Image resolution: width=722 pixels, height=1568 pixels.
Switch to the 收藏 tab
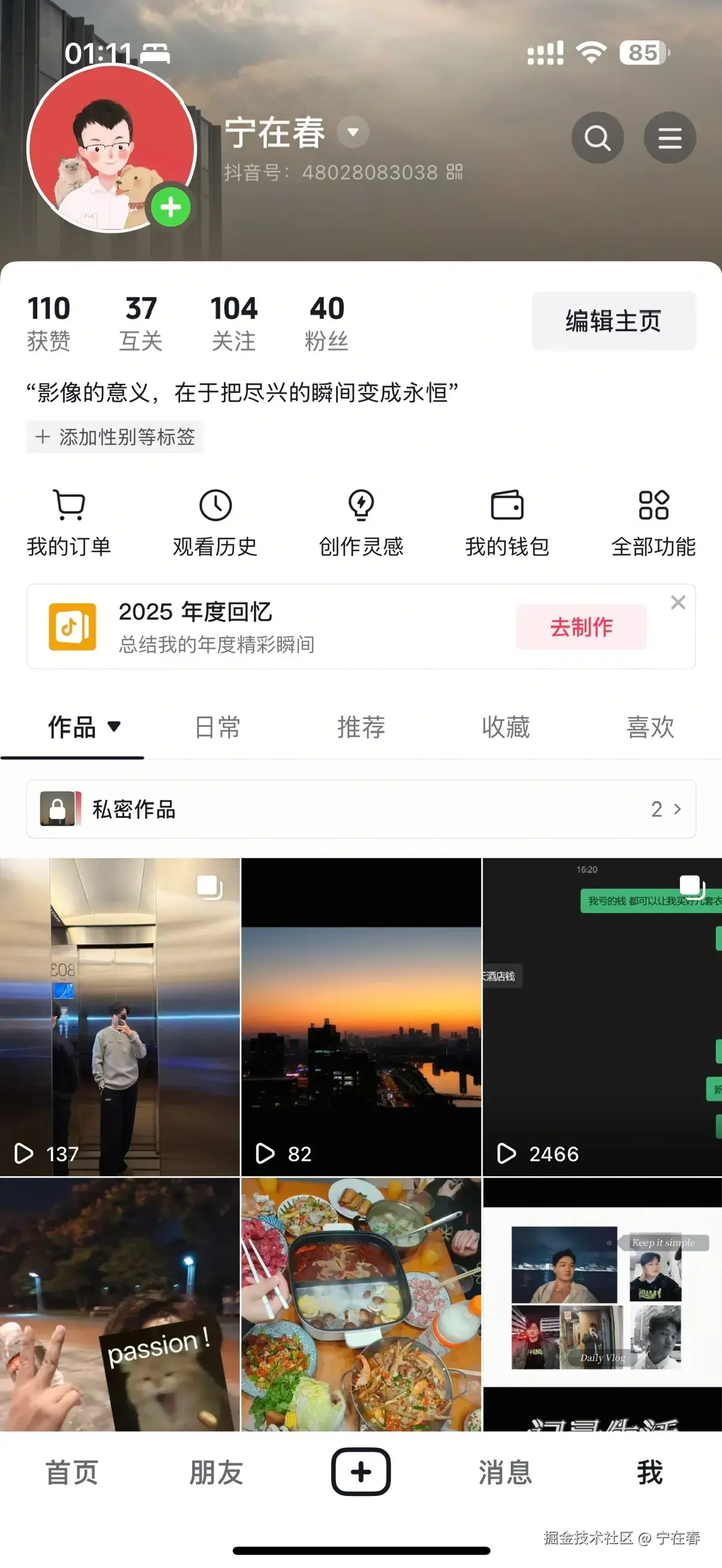[x=505, y=727]
